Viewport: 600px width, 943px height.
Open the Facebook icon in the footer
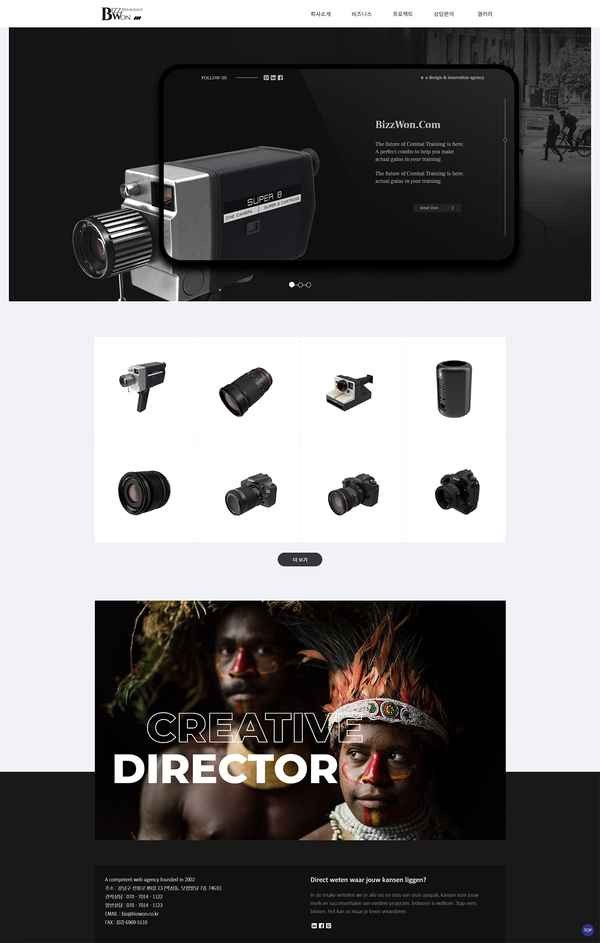tap(321, 925)
